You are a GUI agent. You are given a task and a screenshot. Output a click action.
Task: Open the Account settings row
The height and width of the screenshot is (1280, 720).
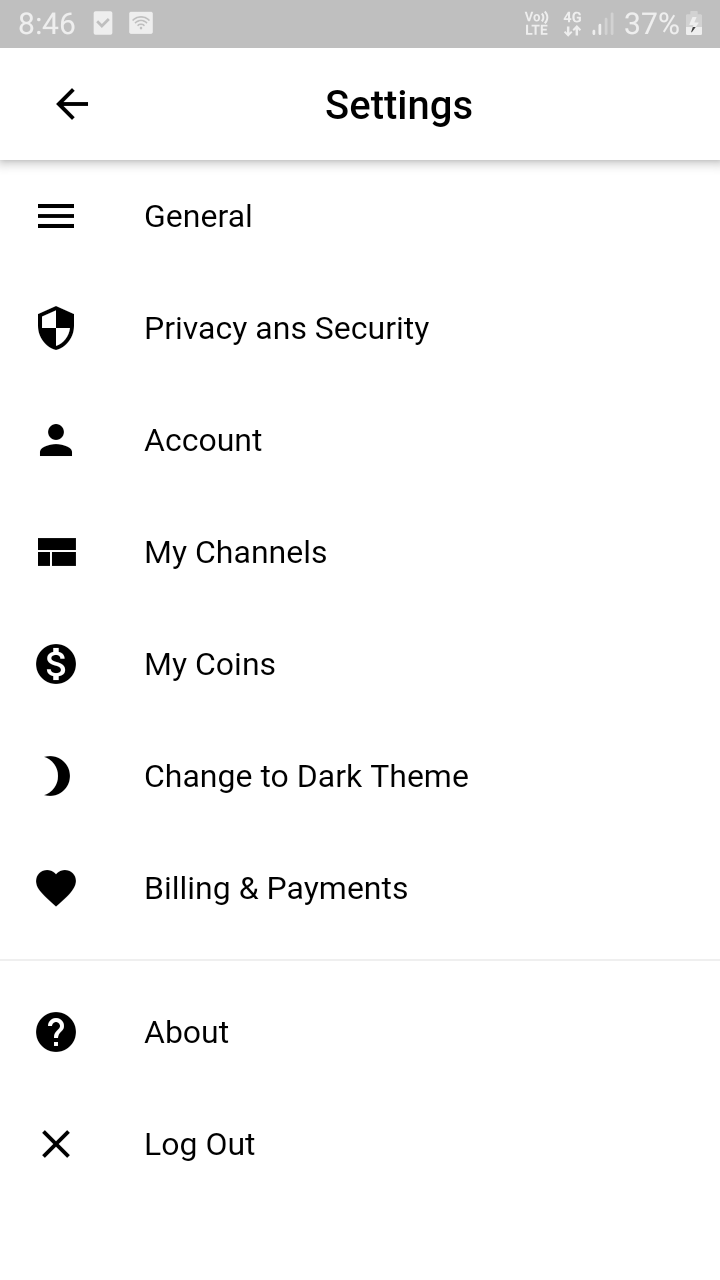point(203,440)
